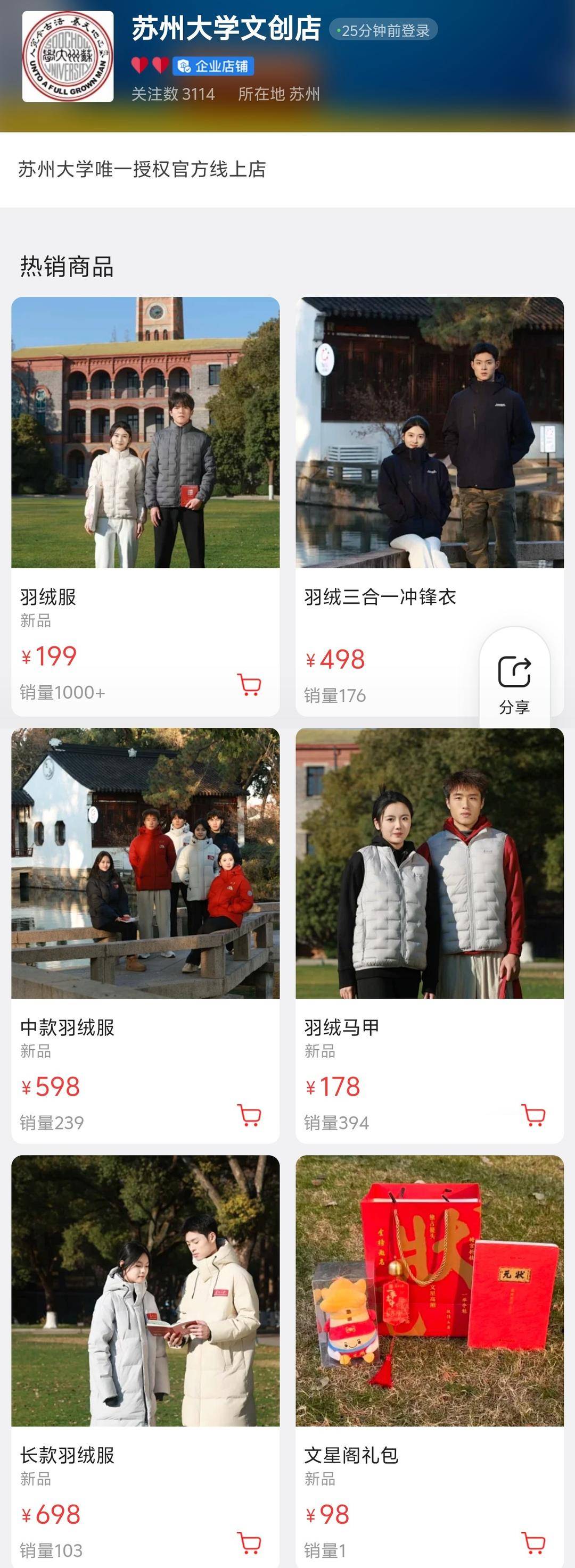Add 长款羽绒服 to the shopping cart
Screen dimensions: 575x1568
pos(249,1543)
